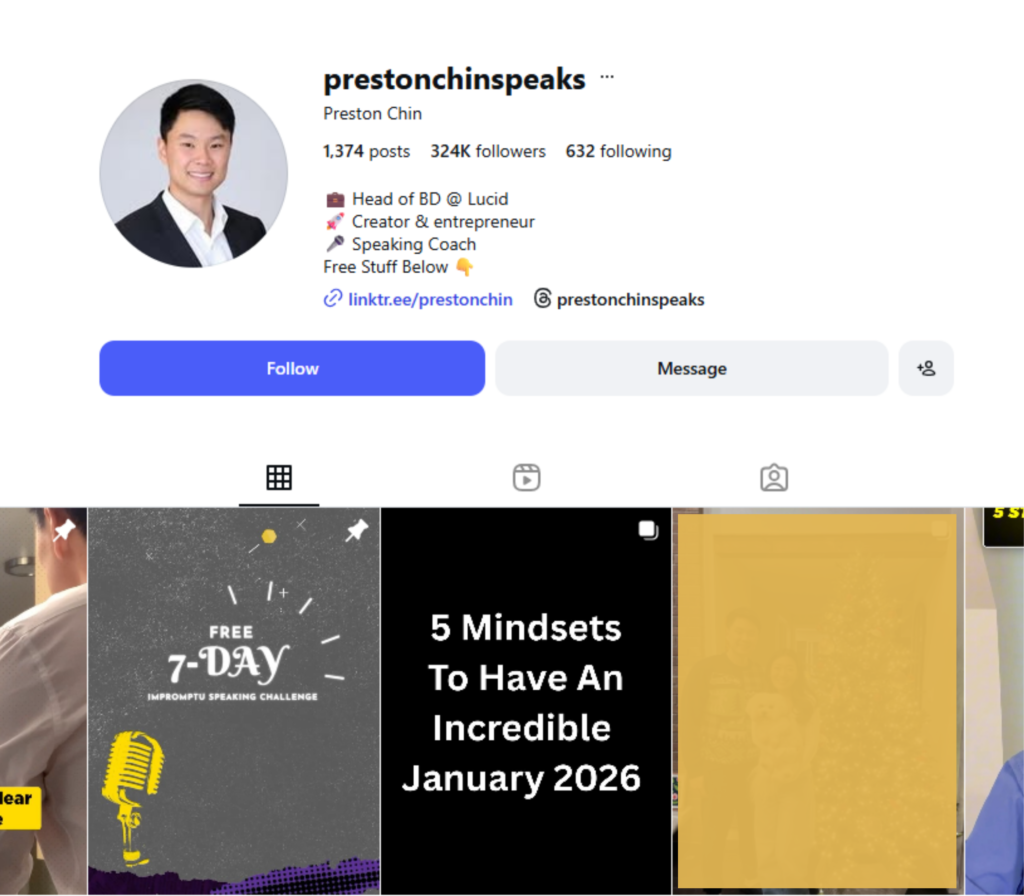
Task: Open the Threads profile prestonchinspeaks
Action: [x=629, y=299]
